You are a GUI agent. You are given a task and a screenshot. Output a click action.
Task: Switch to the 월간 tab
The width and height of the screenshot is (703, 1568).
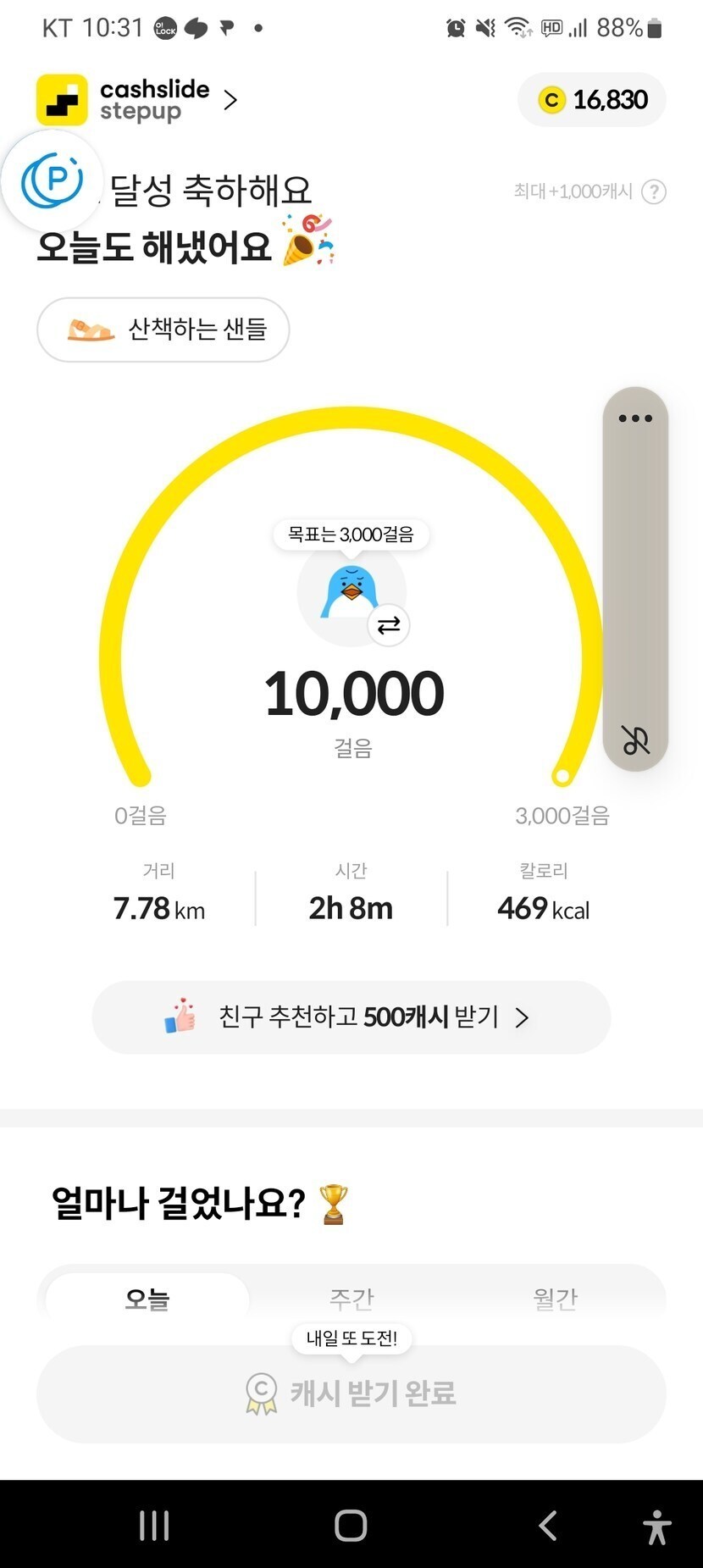(555, 1299)
